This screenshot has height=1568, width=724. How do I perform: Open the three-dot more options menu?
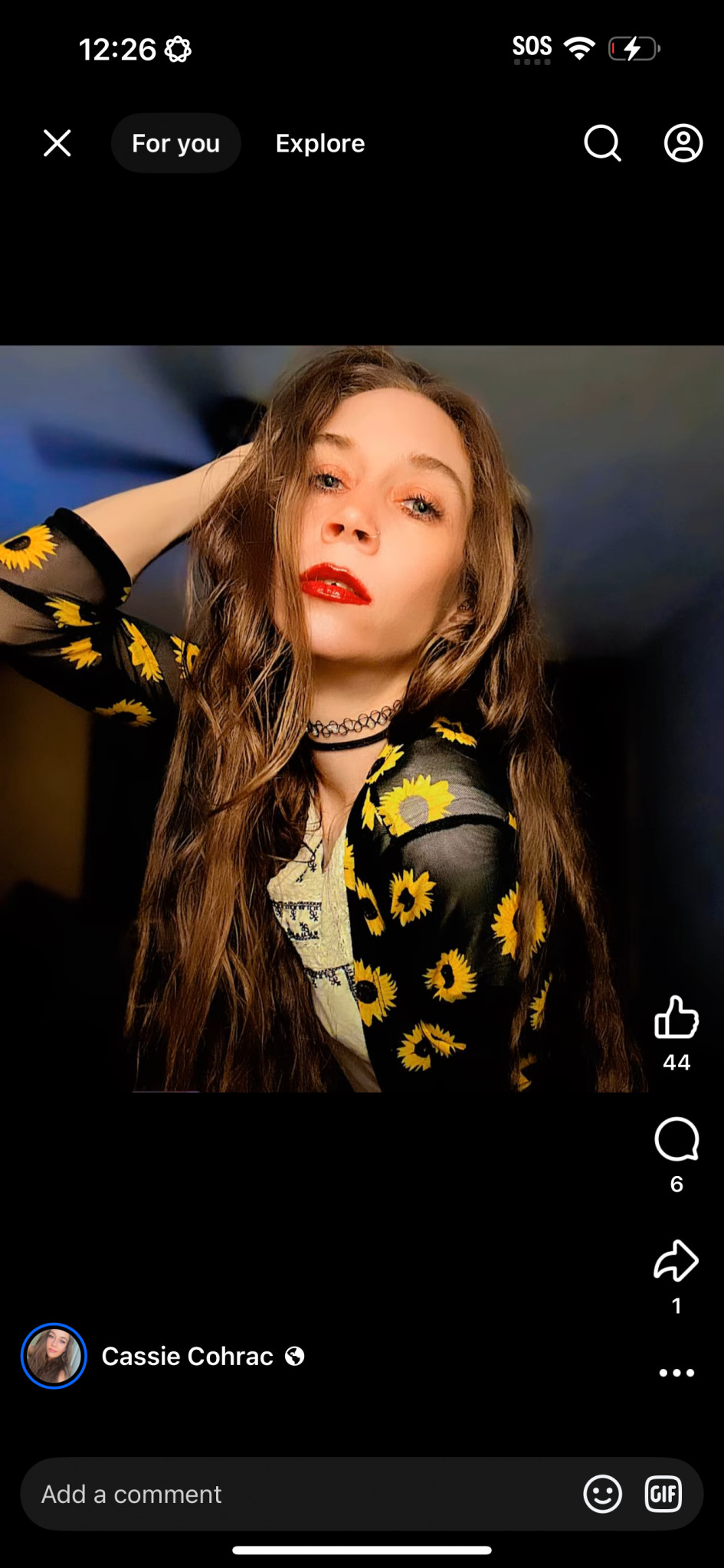click(676, 1373)
